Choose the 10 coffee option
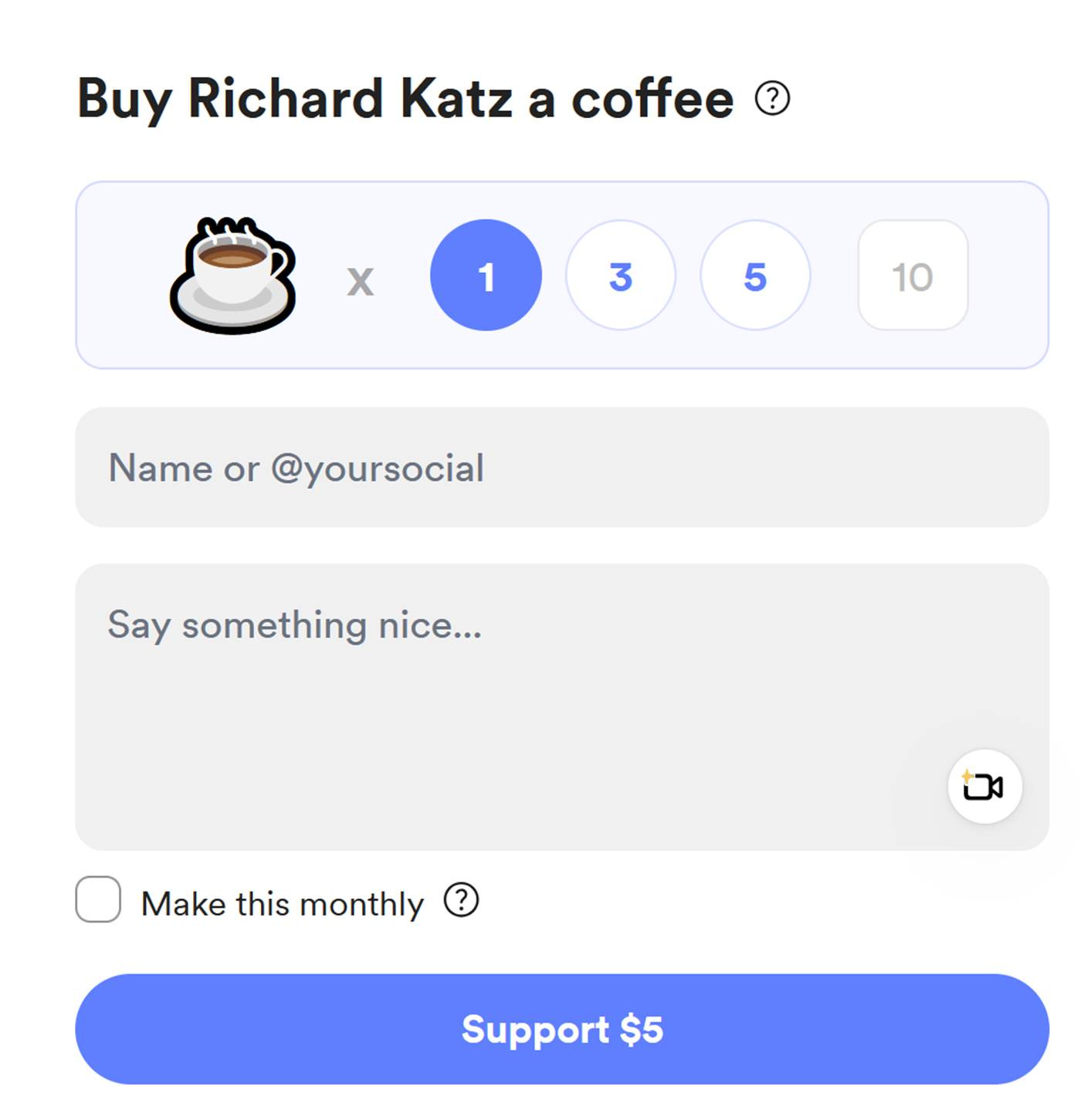 (913, 276)
